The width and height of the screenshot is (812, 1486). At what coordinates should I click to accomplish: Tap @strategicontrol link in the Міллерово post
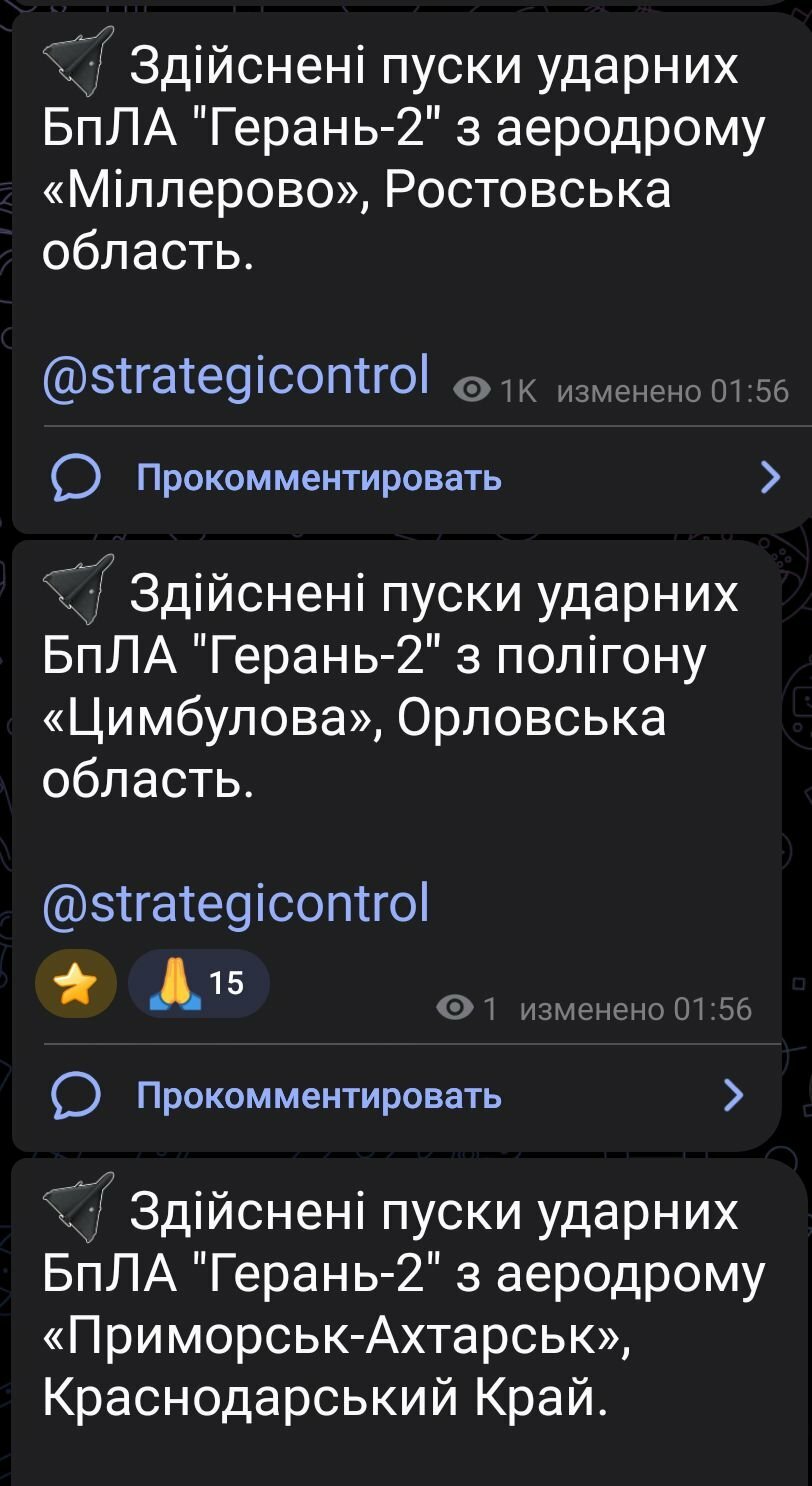236,374
